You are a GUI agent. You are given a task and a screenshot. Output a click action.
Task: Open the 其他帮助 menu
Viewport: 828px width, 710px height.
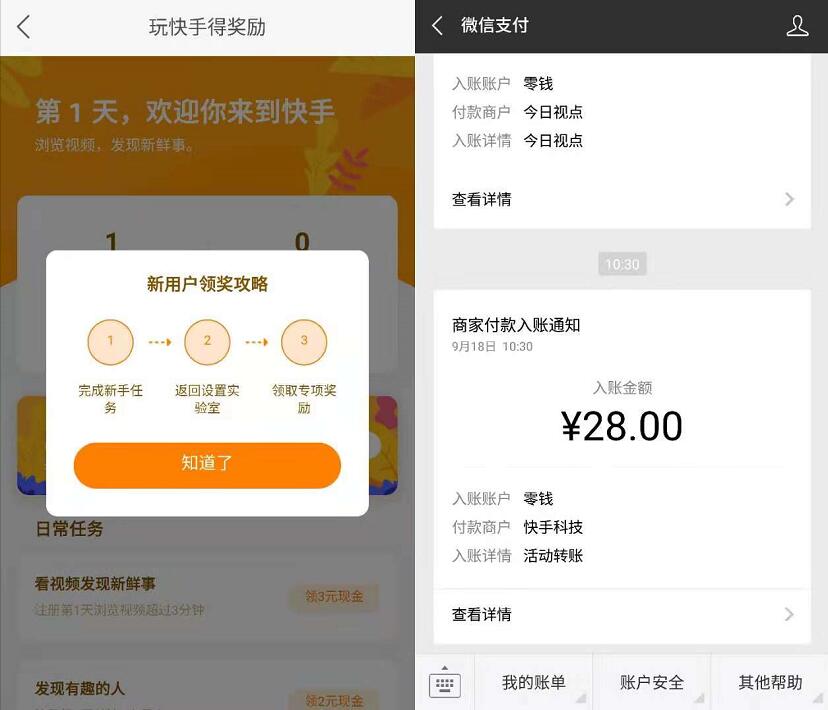pyautogui.click(x=770, y=683)
